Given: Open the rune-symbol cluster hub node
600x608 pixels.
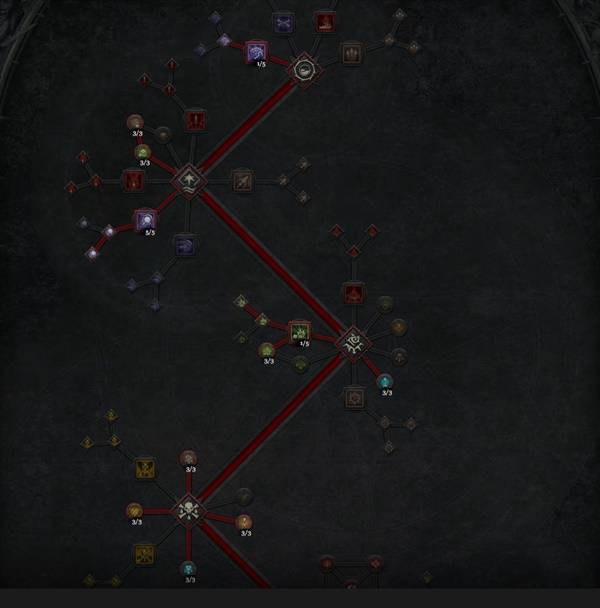Looking at the screenshot, I should click(x=352, y=342).
